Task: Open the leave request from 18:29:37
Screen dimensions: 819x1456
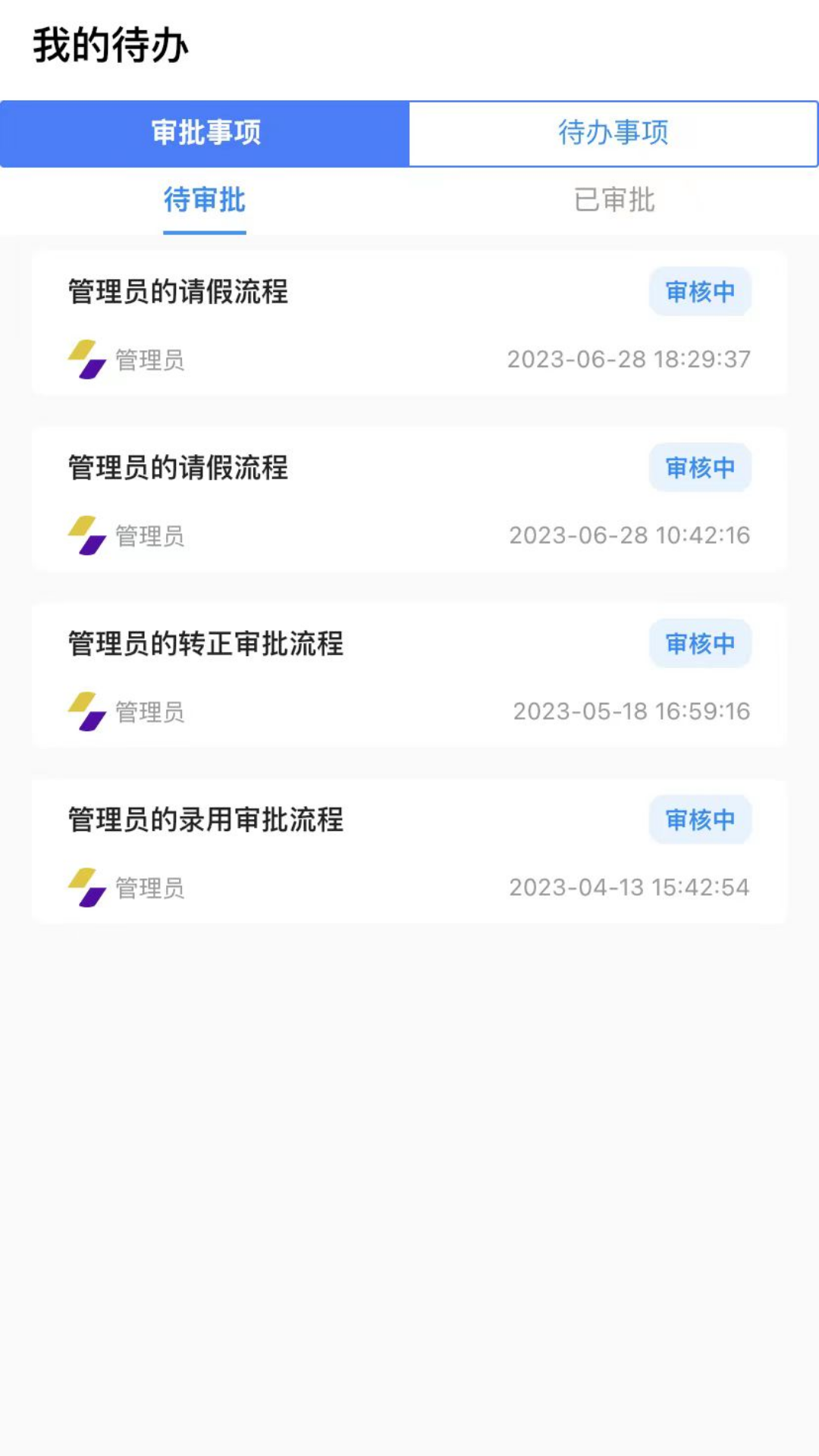Action: (409, 323)
